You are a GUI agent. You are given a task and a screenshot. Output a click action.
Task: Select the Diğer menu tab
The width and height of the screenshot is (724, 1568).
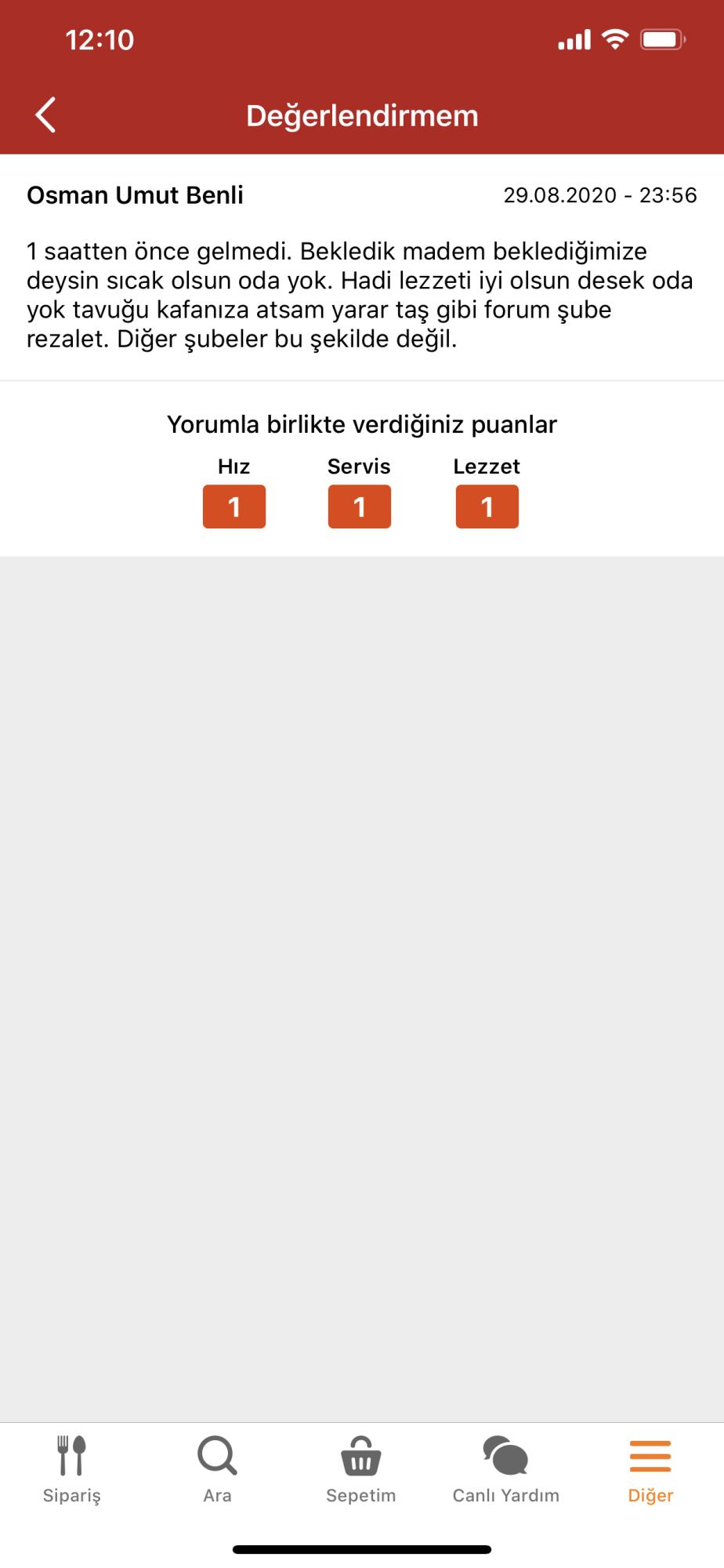coord(650,1469)
